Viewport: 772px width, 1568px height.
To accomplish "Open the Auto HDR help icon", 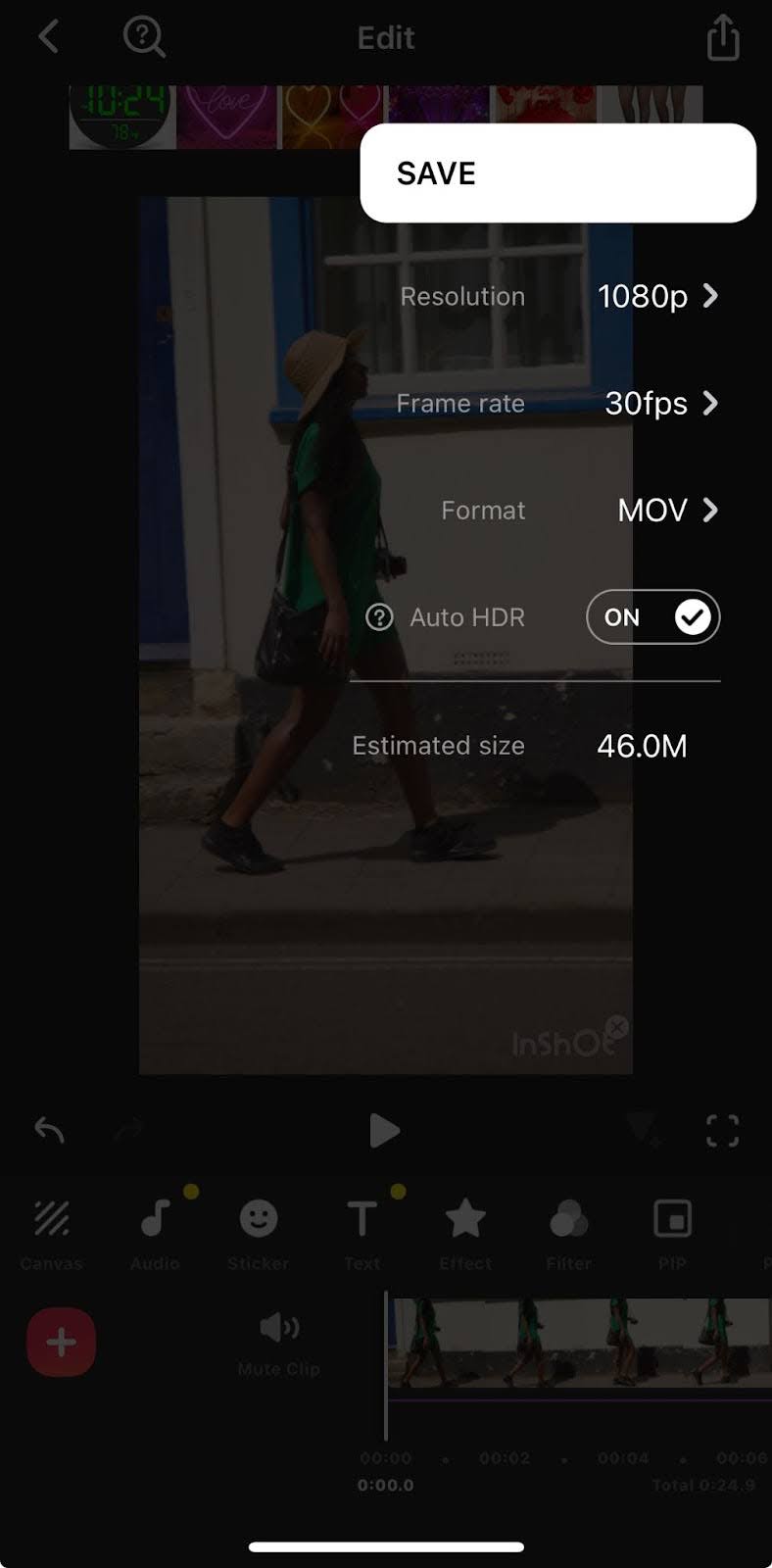I will (379, 617).
